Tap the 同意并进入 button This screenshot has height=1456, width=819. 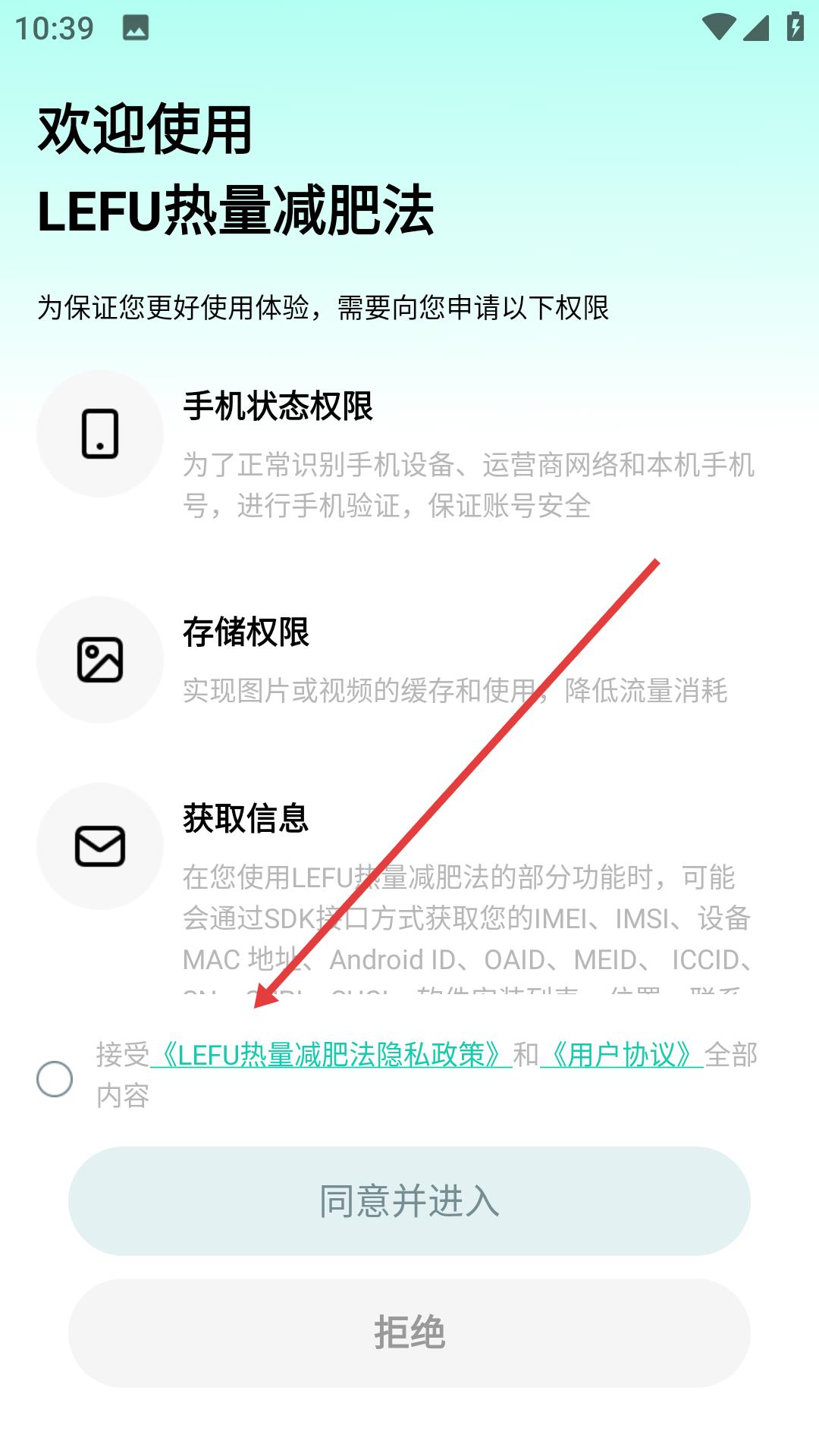[x=409, y=1201]
